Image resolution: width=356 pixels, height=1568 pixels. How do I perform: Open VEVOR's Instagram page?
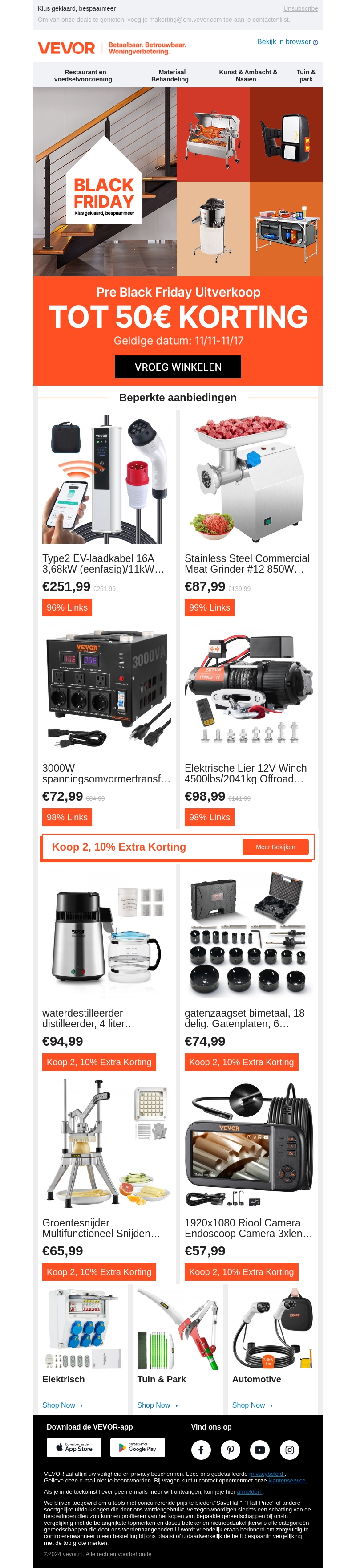[x=289, y=1450]
